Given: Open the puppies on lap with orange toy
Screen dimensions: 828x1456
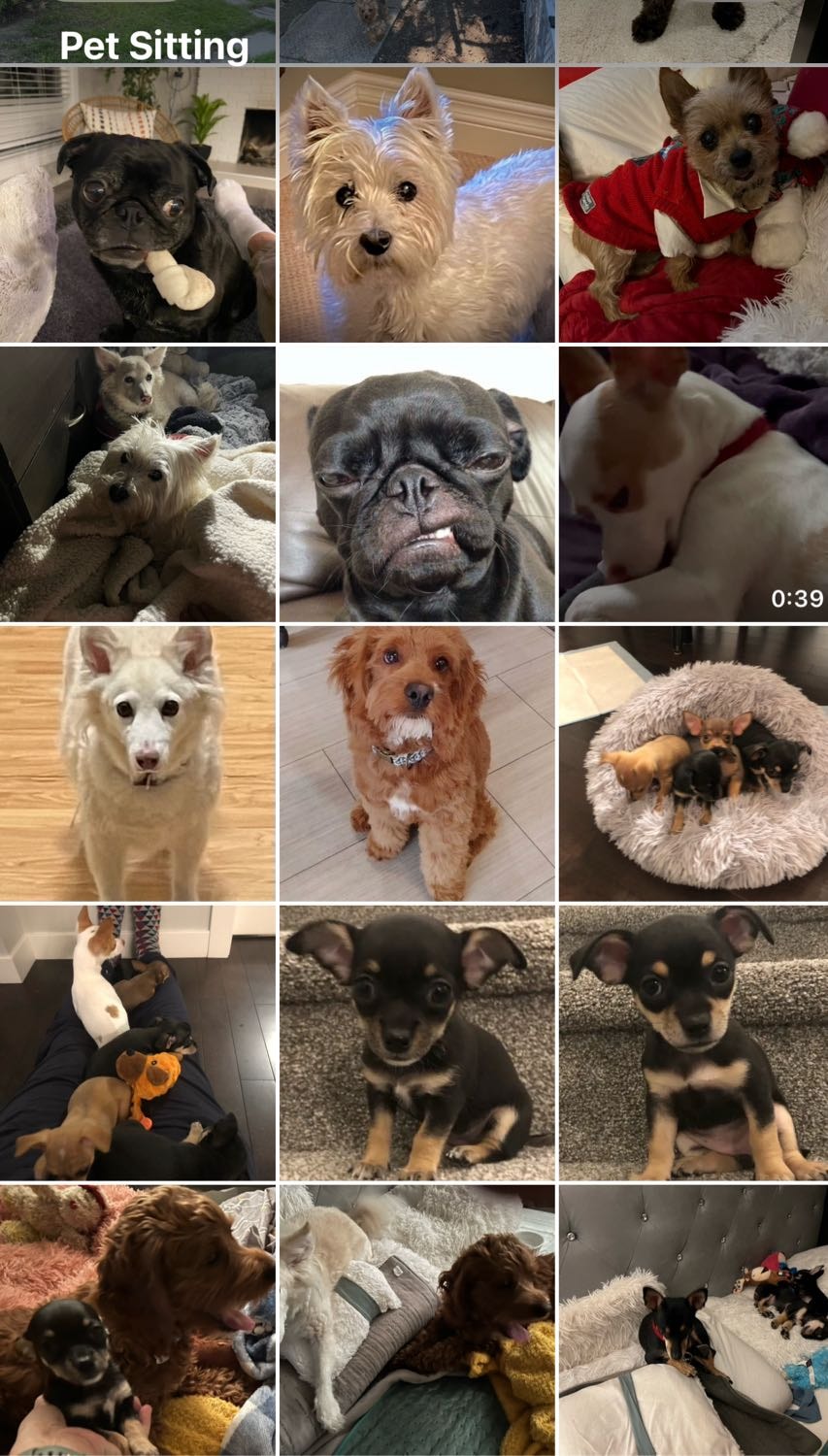Looking at the screenshot, I should 137,1042.
